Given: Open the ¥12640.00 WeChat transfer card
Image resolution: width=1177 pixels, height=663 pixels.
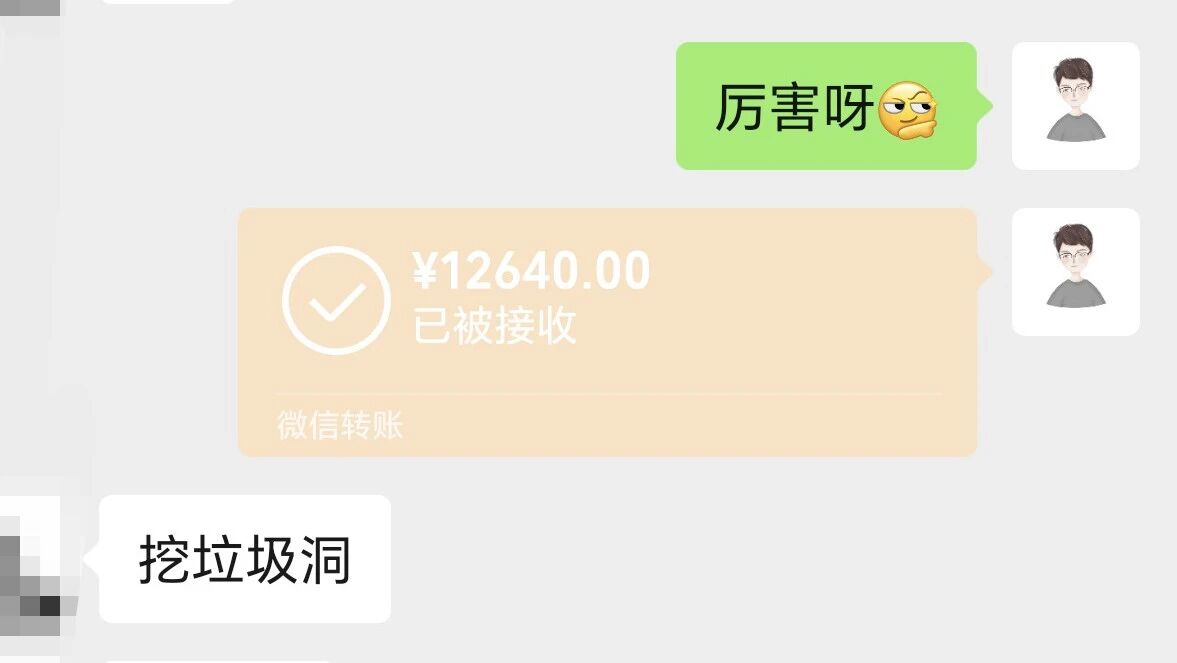Looking at the screenshot, I should pos(607,331).
